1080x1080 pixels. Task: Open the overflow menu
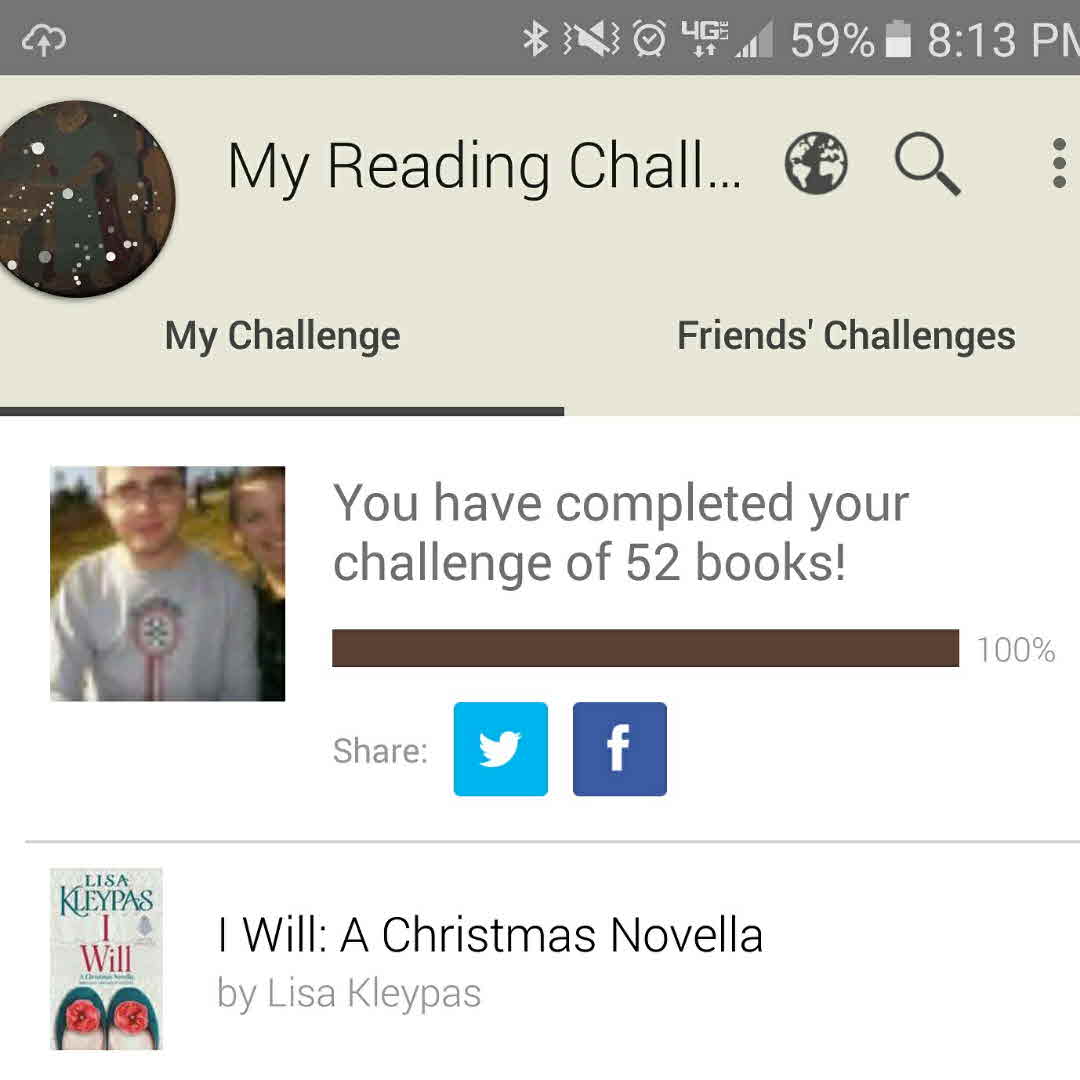click(1059, 164)
